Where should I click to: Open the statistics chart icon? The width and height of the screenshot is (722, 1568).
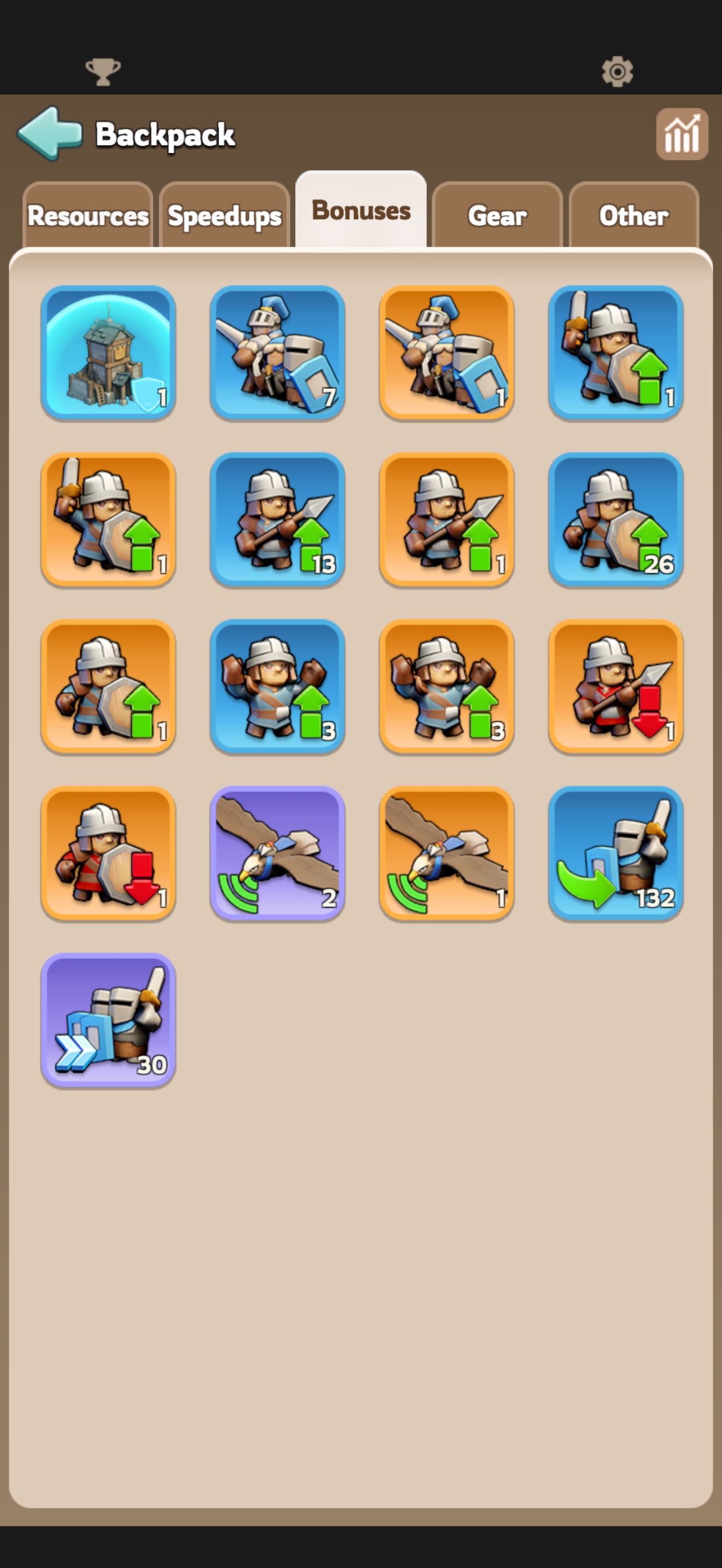tap(682, 134)
